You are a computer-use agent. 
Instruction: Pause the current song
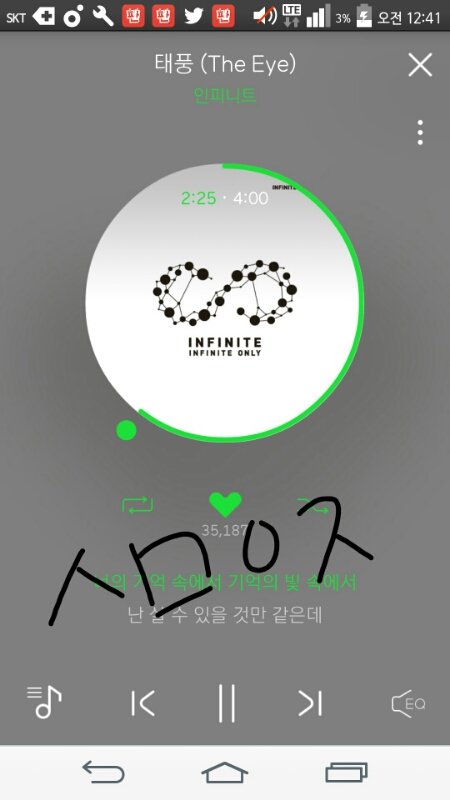click(227, 703)
